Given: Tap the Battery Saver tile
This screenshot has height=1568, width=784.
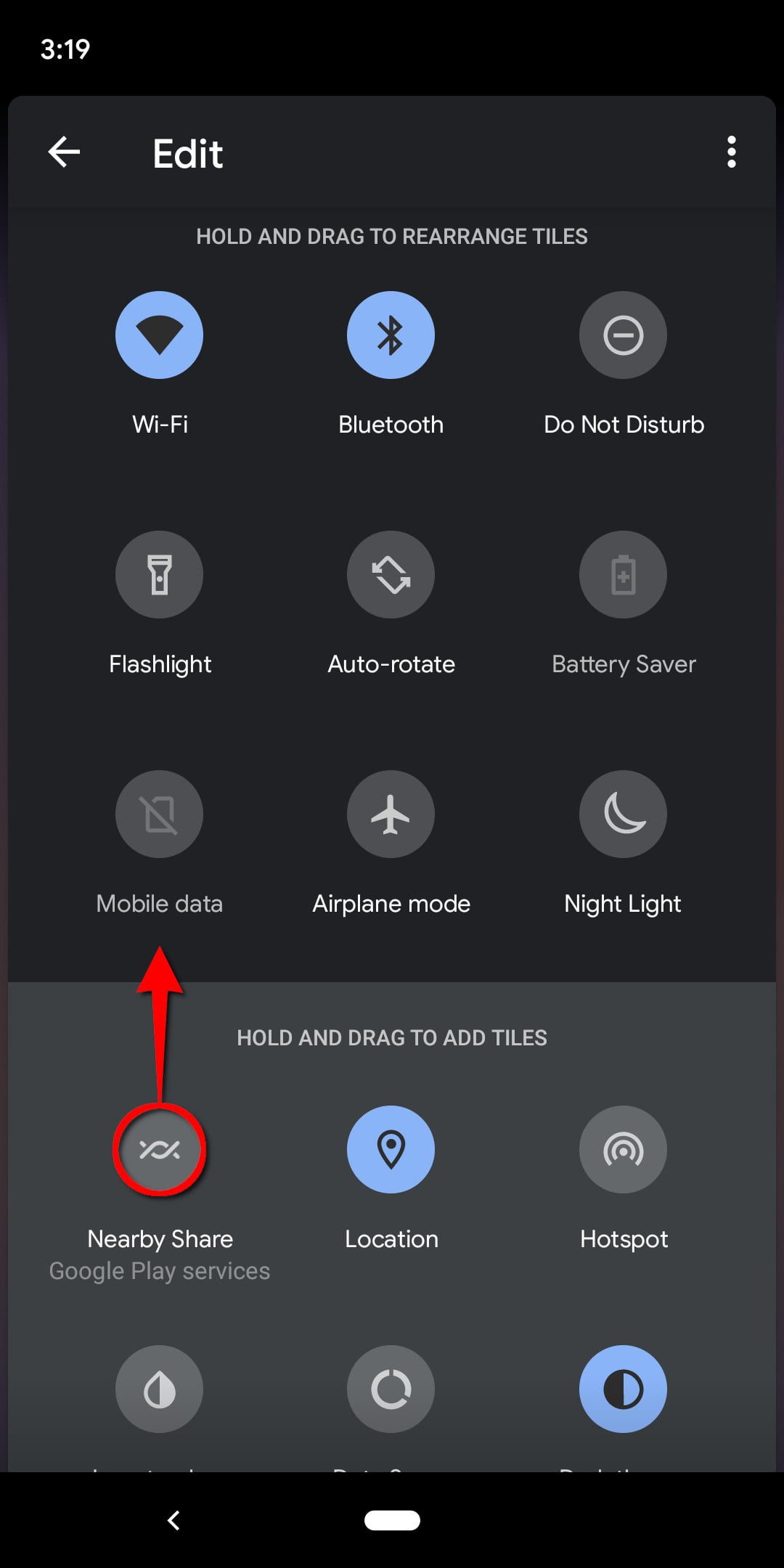Looking at the screenshot, I should click(623, 575).
